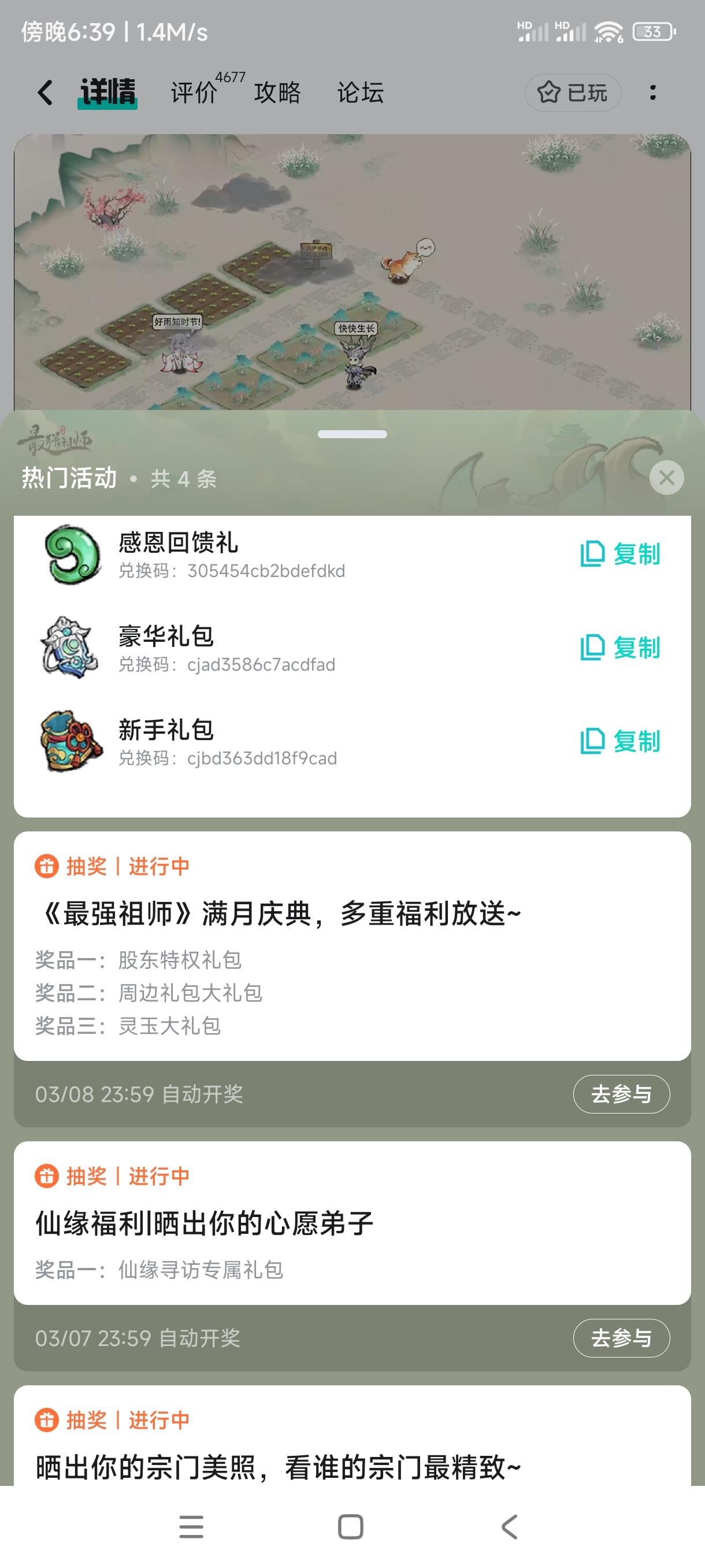Tap the 抽奖 gift icon on 仙缘福利 card
Viewport: 705px width, 1568px height.
(x=48, y=1175)
